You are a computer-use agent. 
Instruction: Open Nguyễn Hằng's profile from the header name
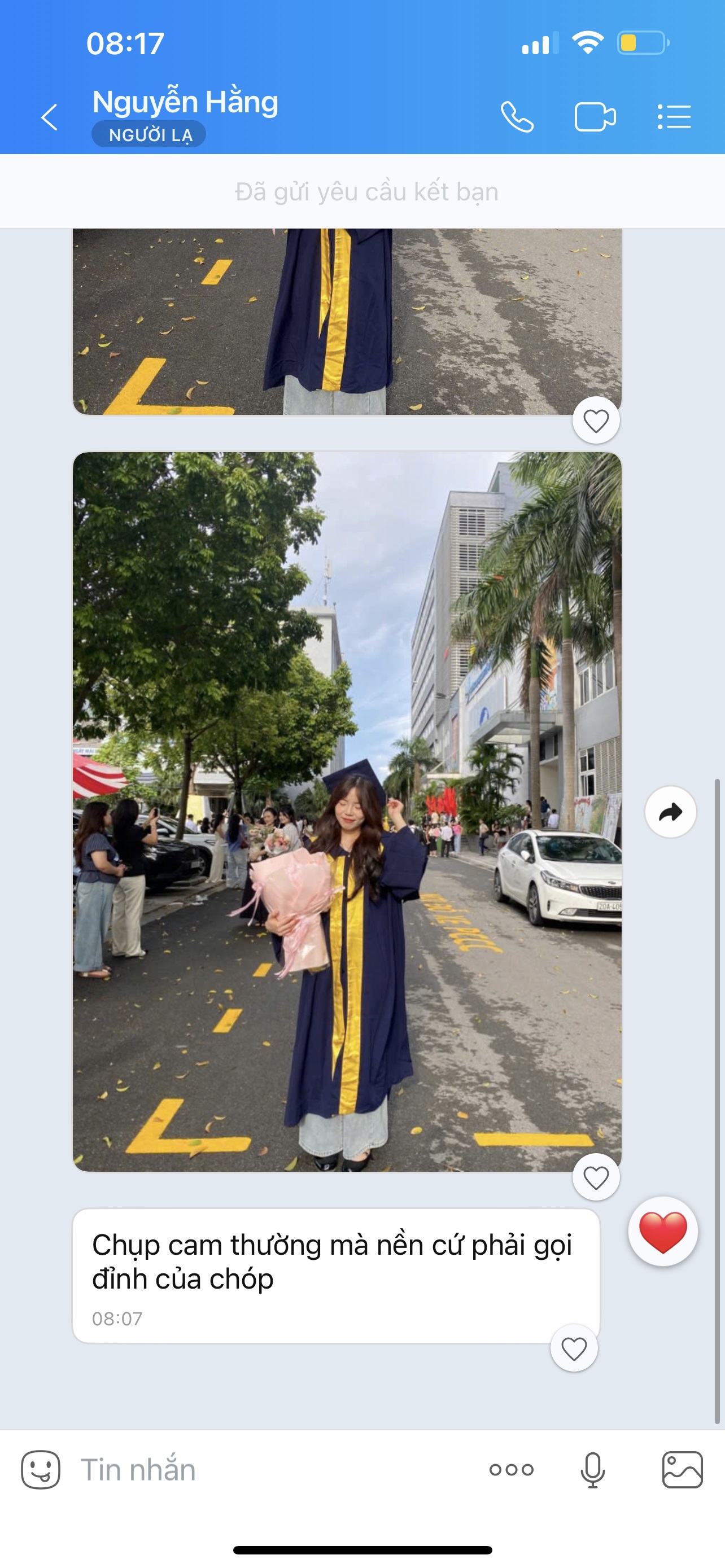185,102
